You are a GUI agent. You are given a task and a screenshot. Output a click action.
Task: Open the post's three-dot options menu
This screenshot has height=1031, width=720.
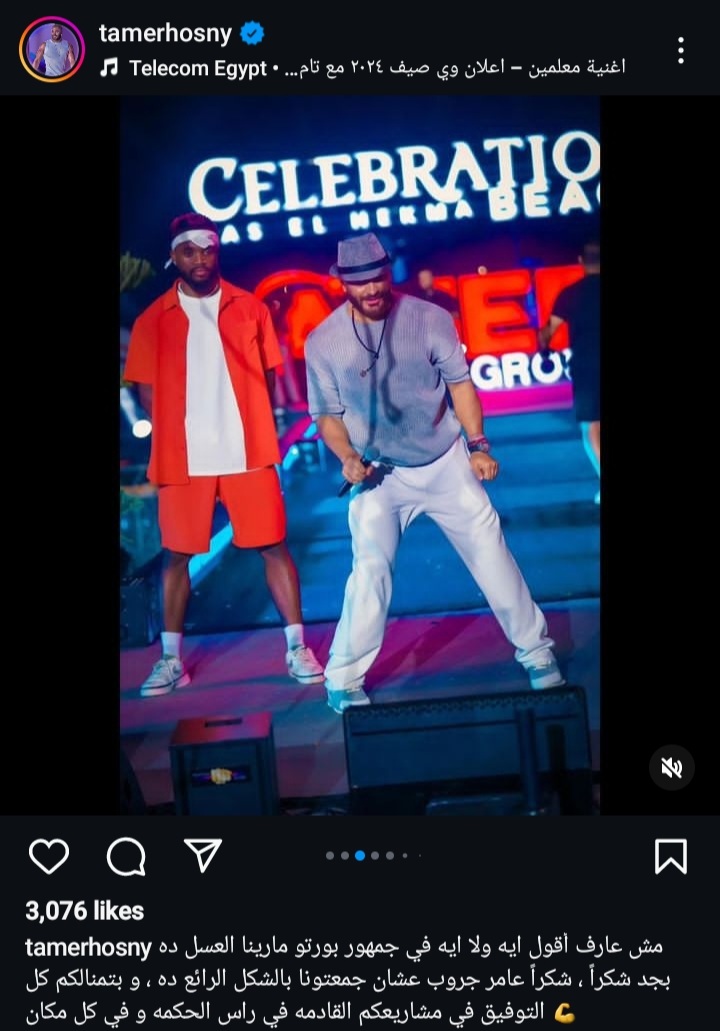coord(680,50)
